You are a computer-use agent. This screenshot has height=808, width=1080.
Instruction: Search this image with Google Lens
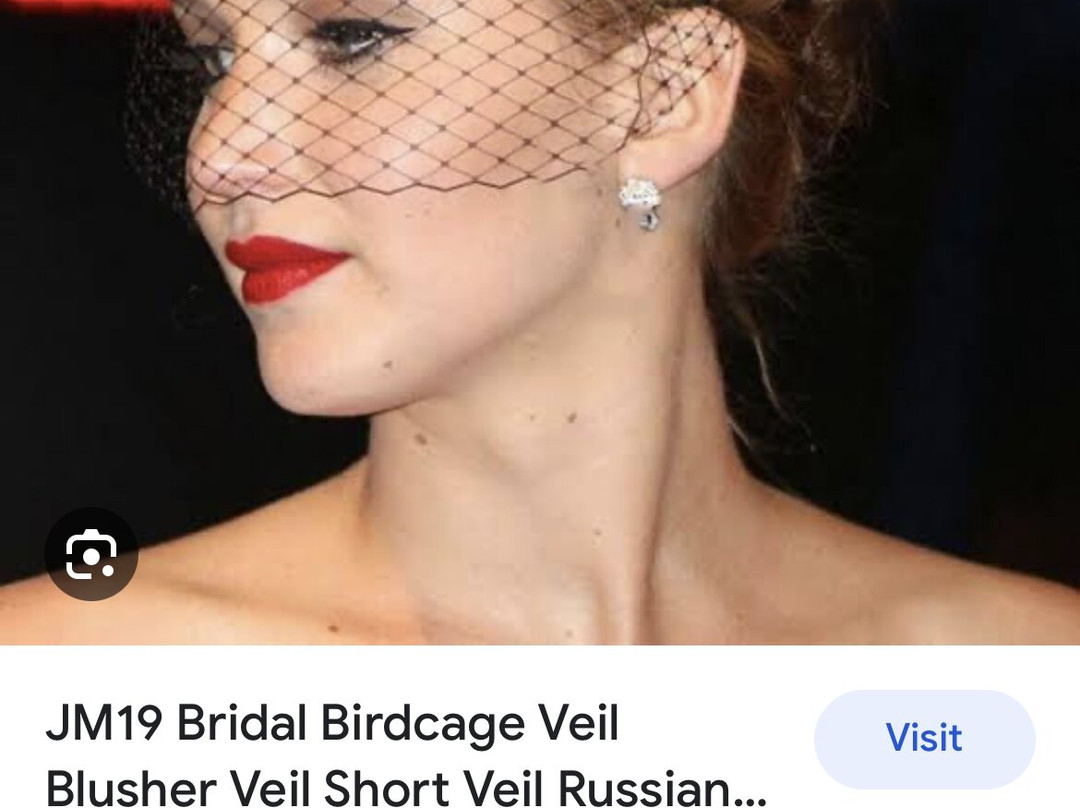coord(91,554)
